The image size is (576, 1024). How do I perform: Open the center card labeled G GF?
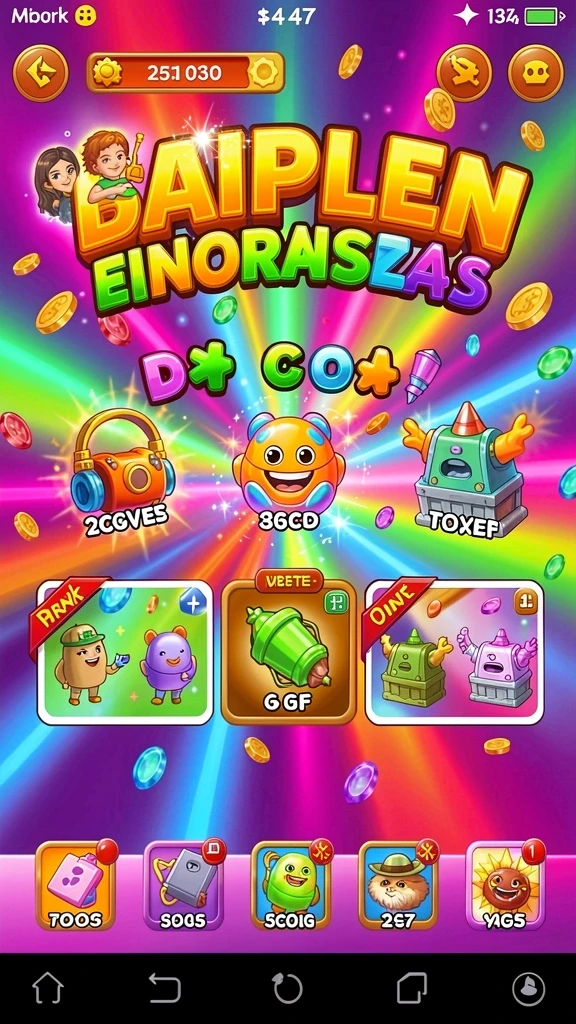289,652
